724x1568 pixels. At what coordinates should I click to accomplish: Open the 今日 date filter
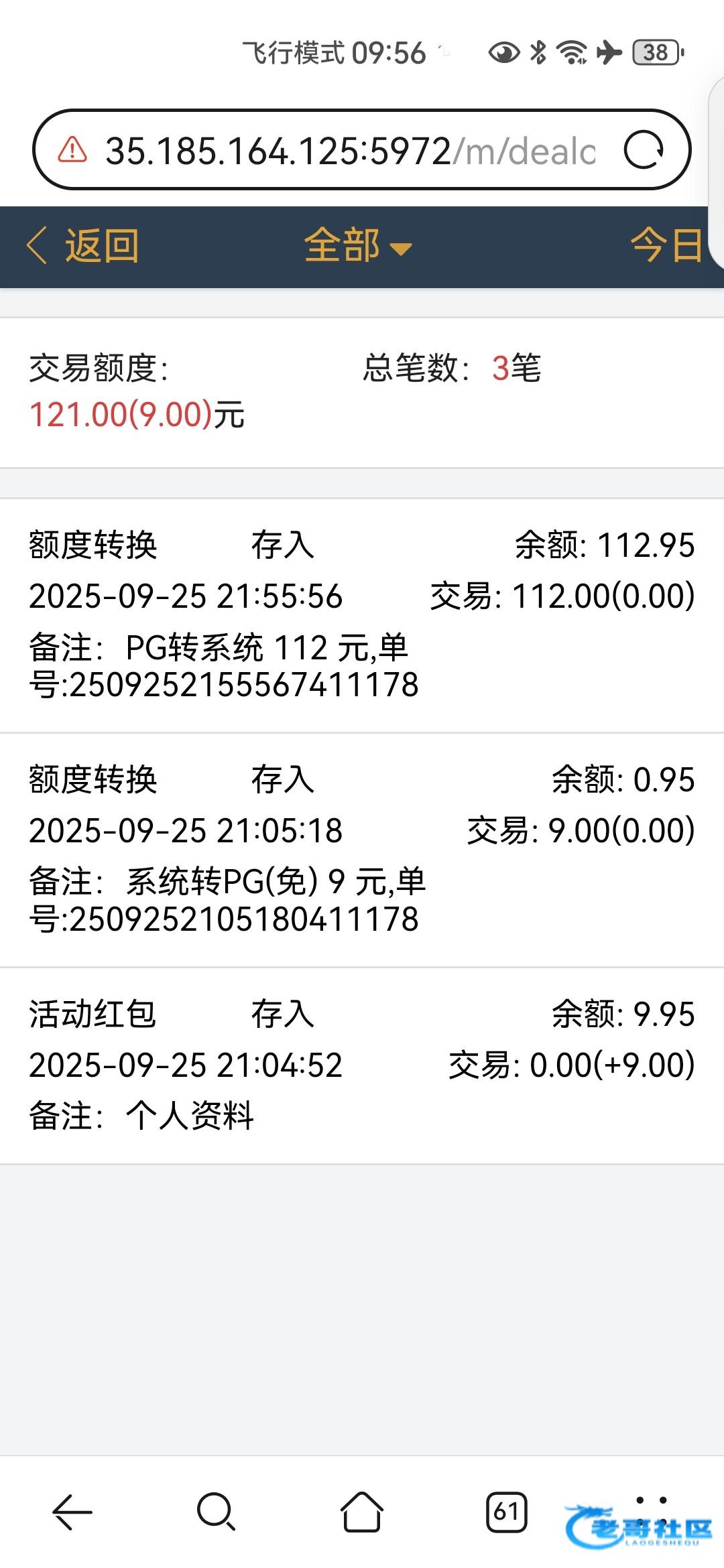[665, 246]
